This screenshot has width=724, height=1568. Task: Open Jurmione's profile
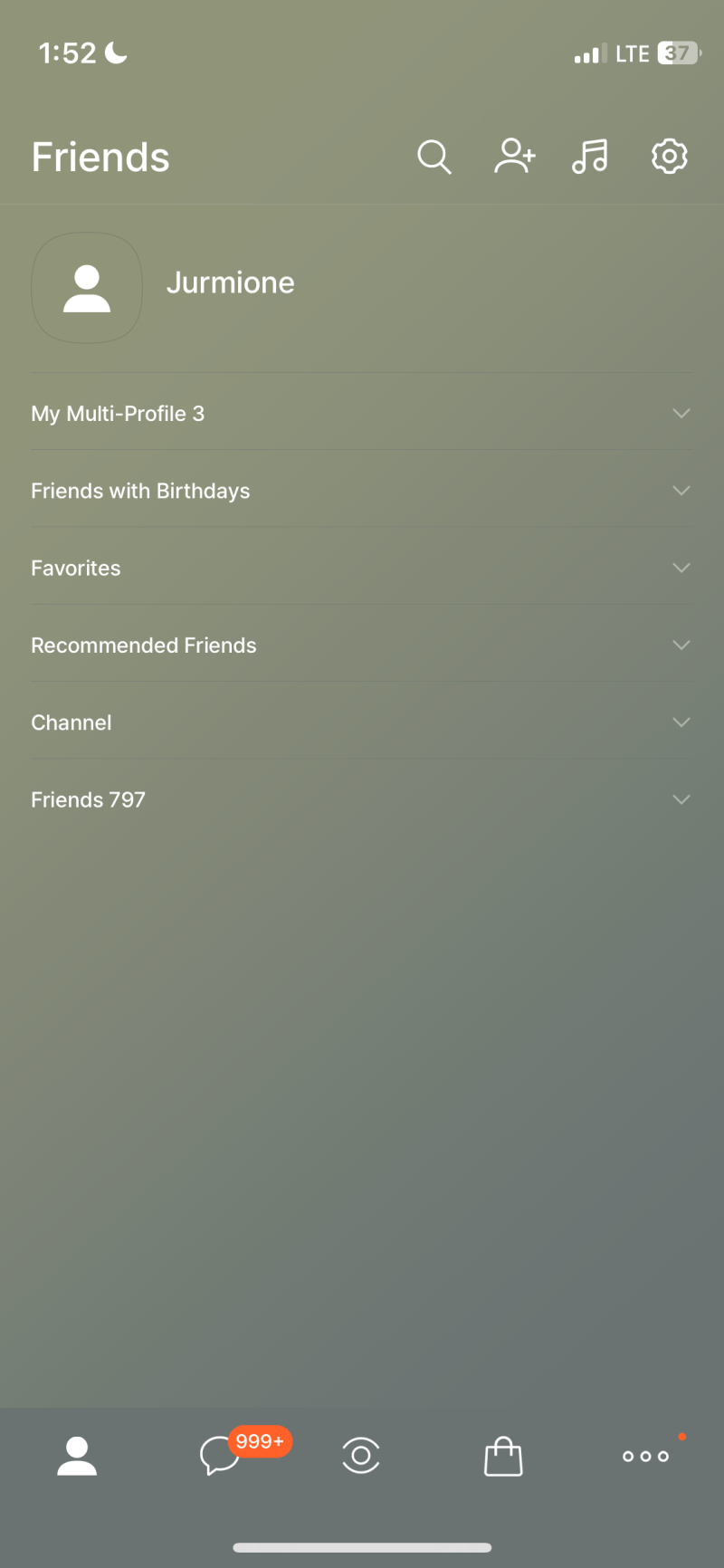(230, 282)
